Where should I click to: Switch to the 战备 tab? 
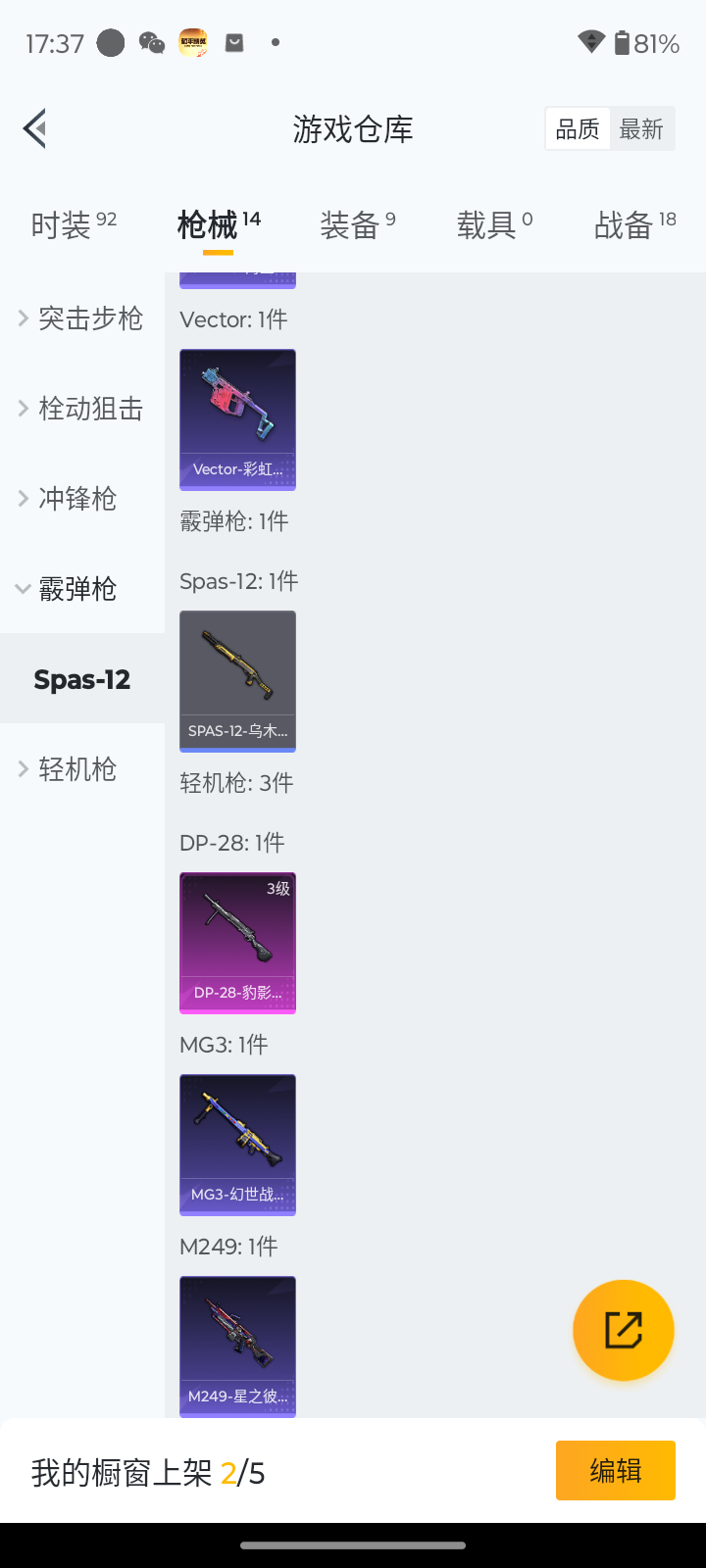tap(634, 224)
